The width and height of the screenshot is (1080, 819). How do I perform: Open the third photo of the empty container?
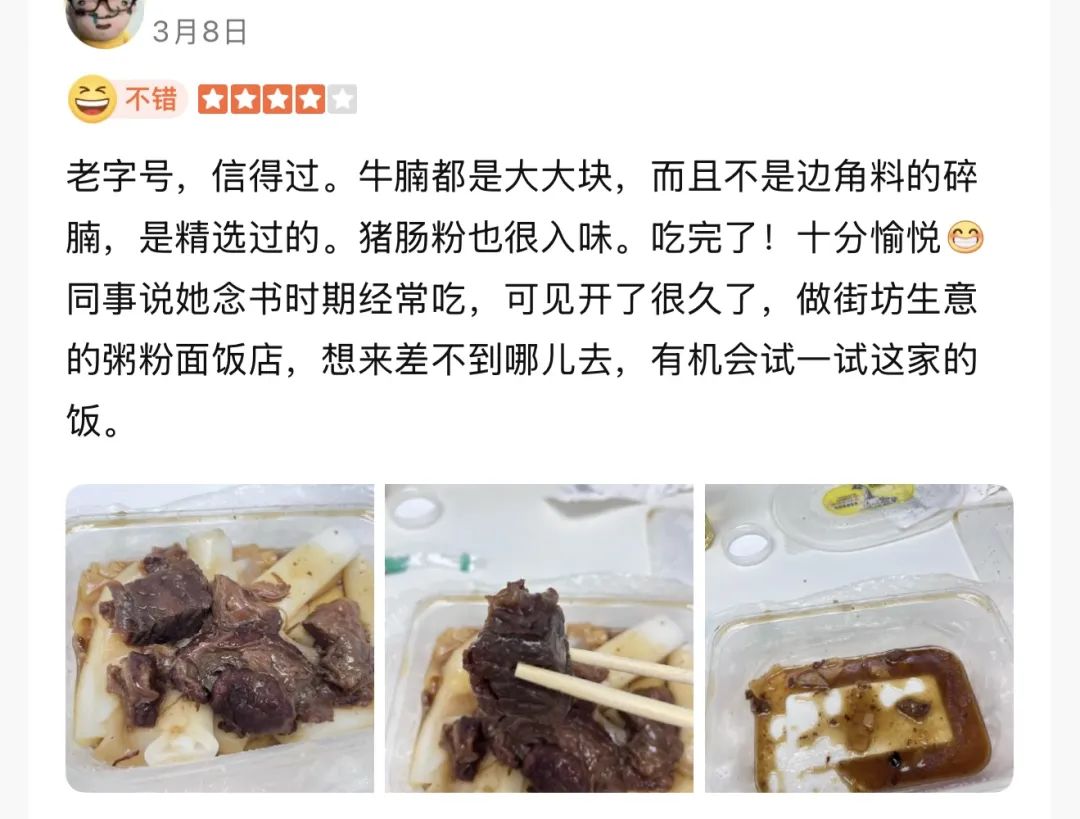[x=858, y=638]
